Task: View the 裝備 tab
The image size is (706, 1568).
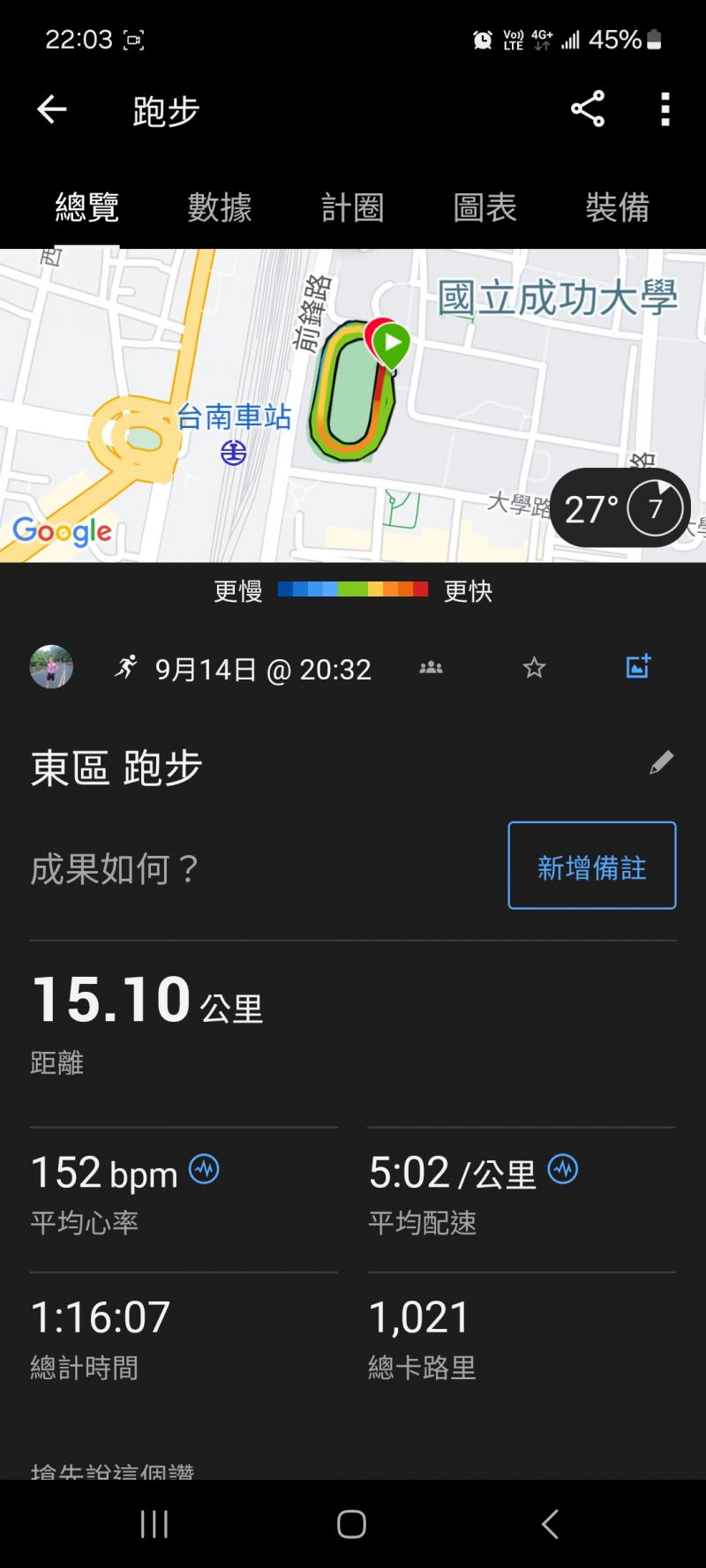Action: 617,208
